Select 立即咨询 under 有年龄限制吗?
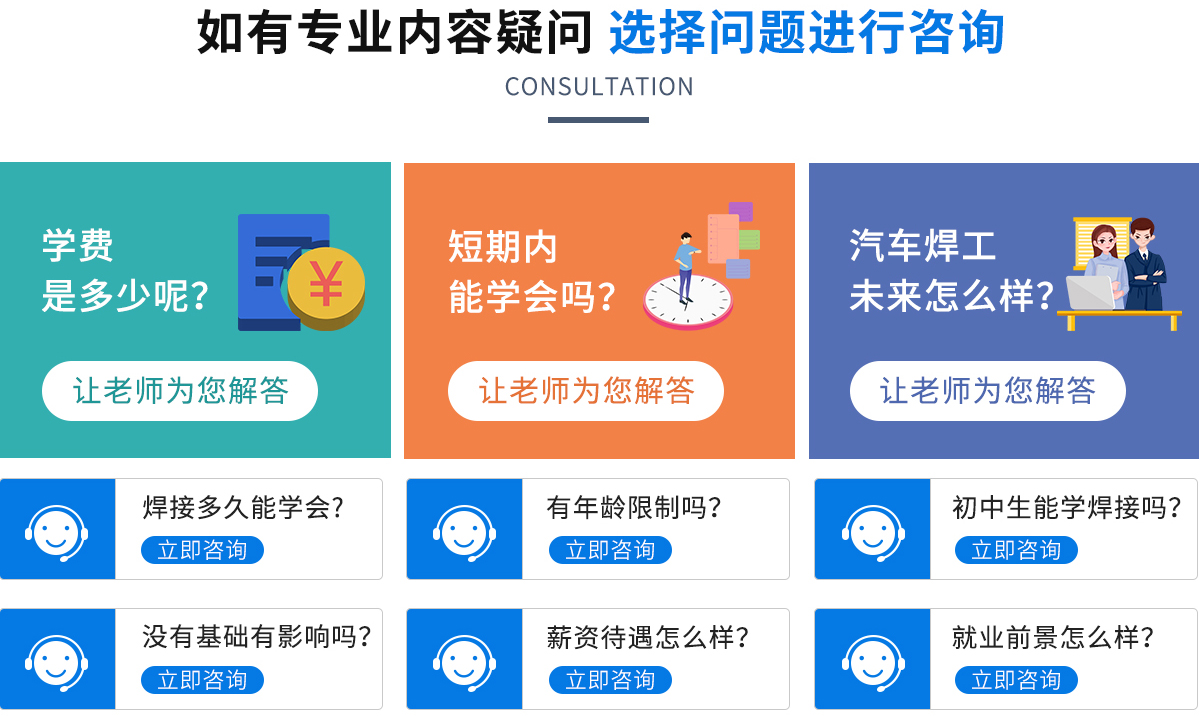This screenshot has width=1199, height=716. click(610, 550)
